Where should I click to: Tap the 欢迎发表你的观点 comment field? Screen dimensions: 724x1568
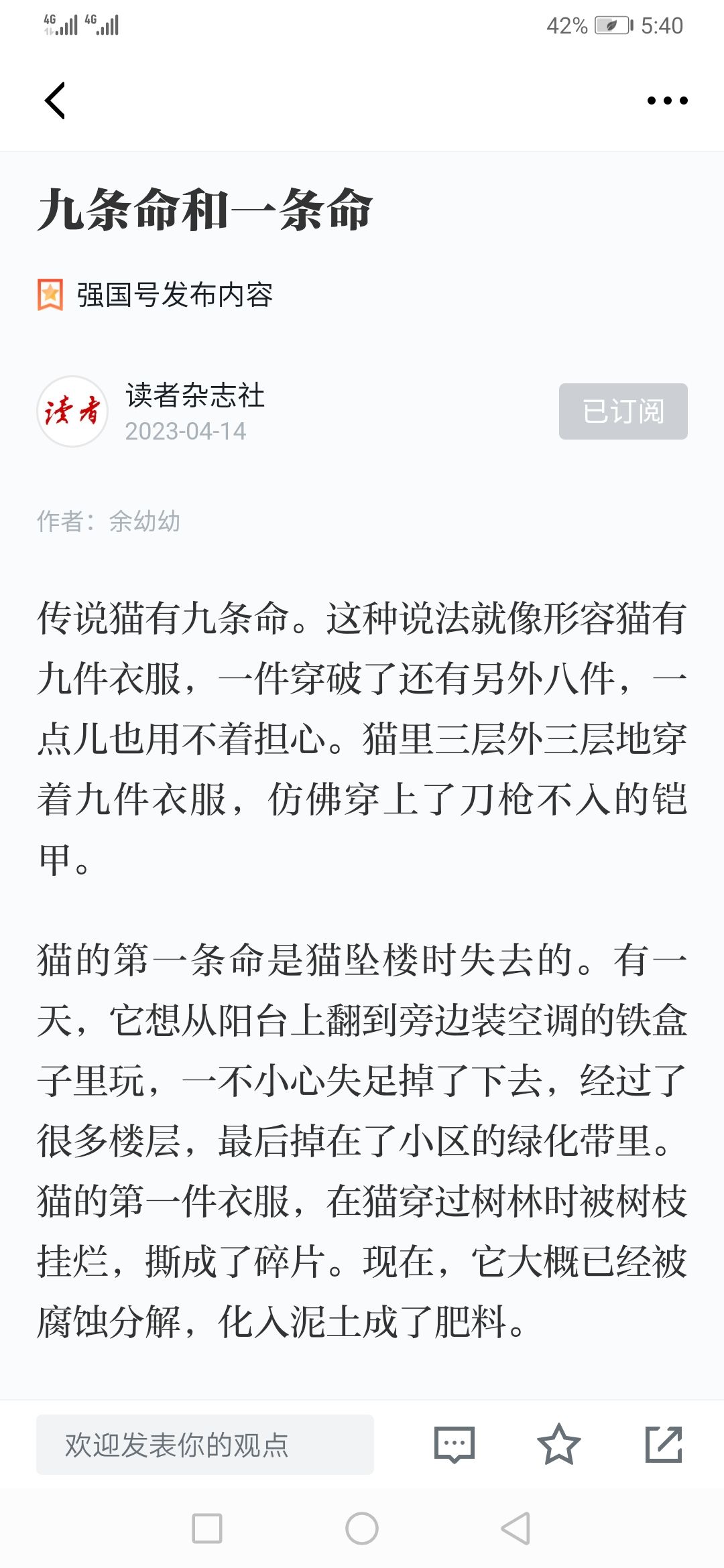tap(205, 1444)
